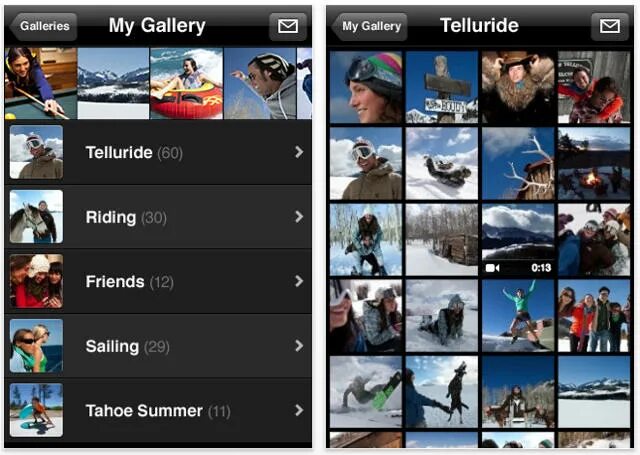Return to My Gallery from Telluride
Screen dimensions: 640x455
tap(369, 27)
